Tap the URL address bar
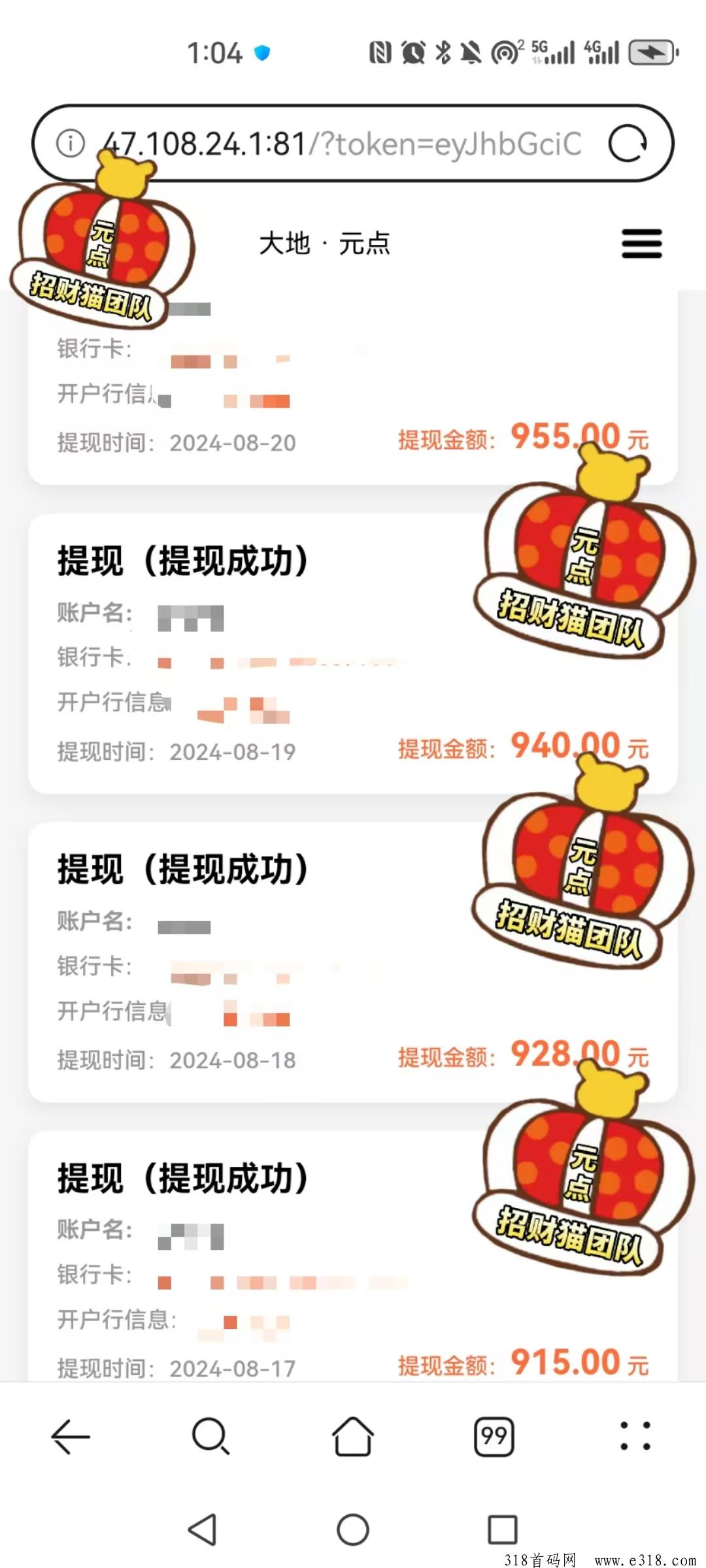Screen dimensions: 706x1568 click(x=340, y=144)
